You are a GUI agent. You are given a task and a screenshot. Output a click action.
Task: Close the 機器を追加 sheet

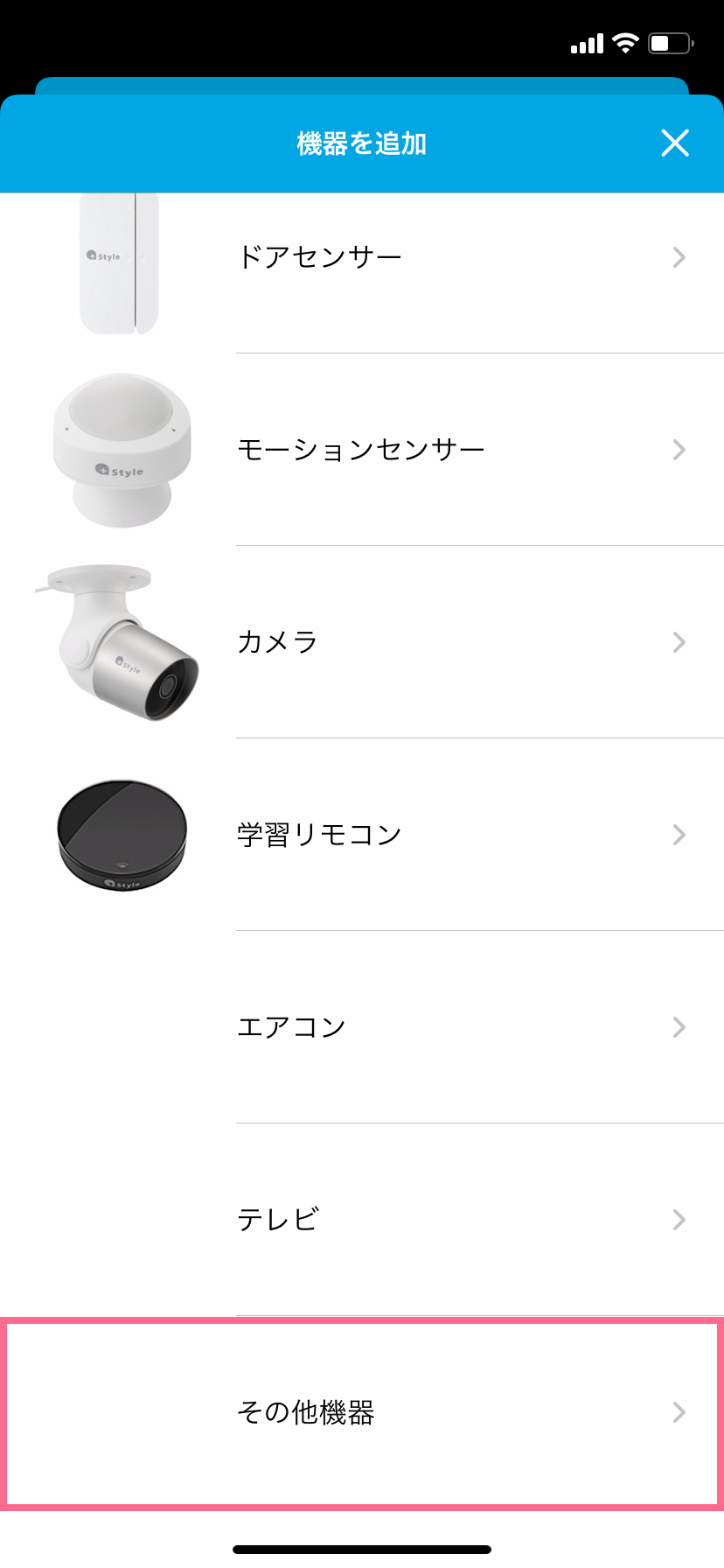coord(675,143)
